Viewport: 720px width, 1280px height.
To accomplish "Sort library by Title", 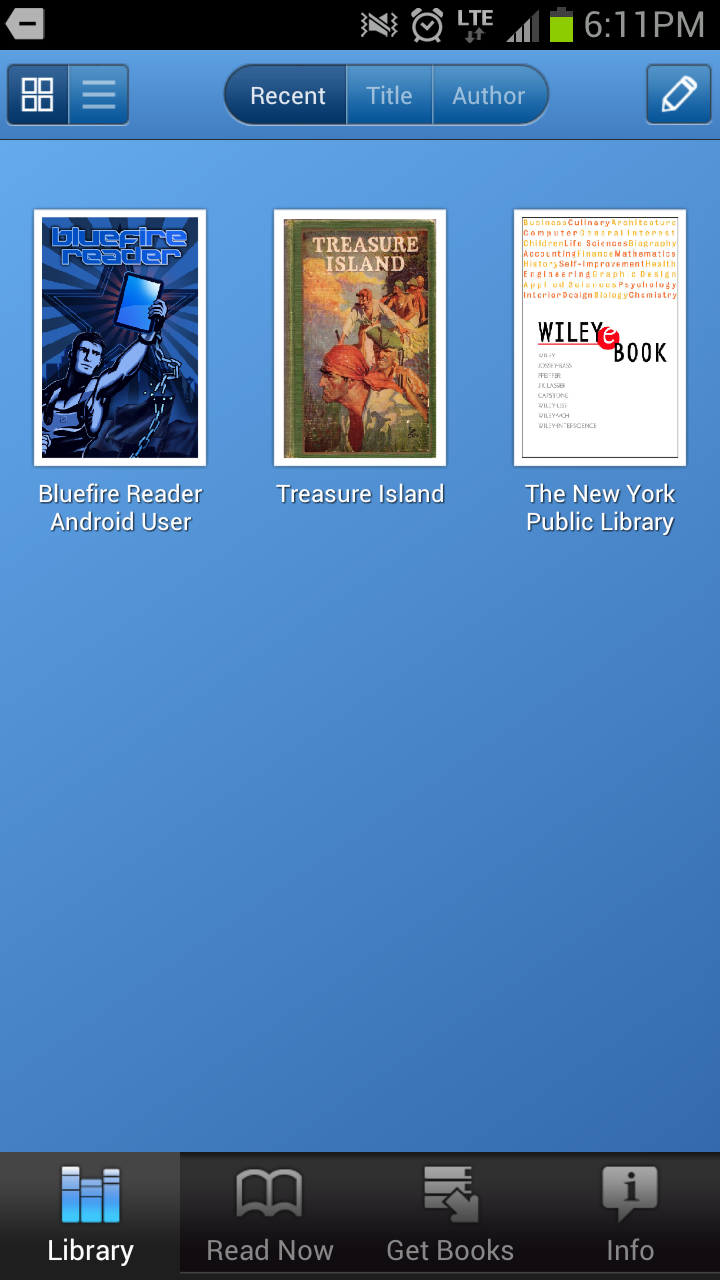I will (389, 95).
